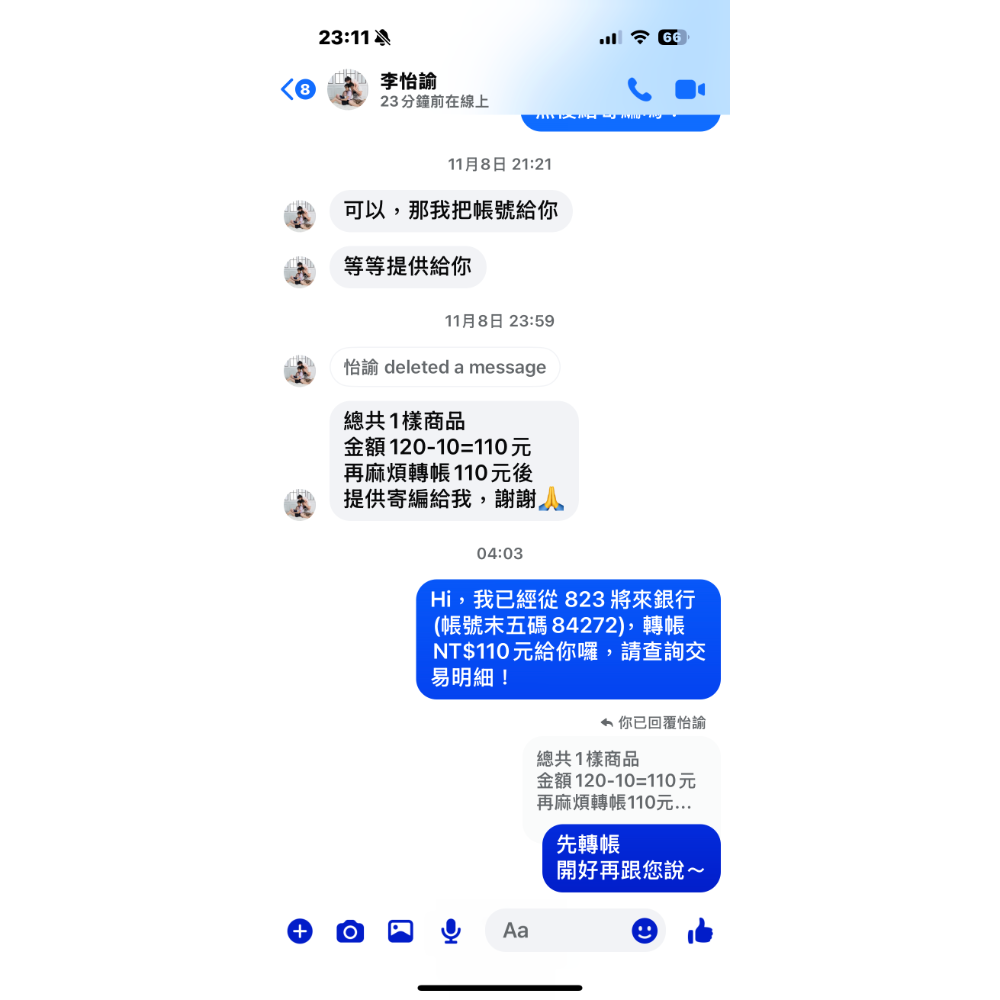Image resolution: width=1000 pixels, height=1000 pixels.
Task: Record a voice message with the microphone
Action: point(451,931)
